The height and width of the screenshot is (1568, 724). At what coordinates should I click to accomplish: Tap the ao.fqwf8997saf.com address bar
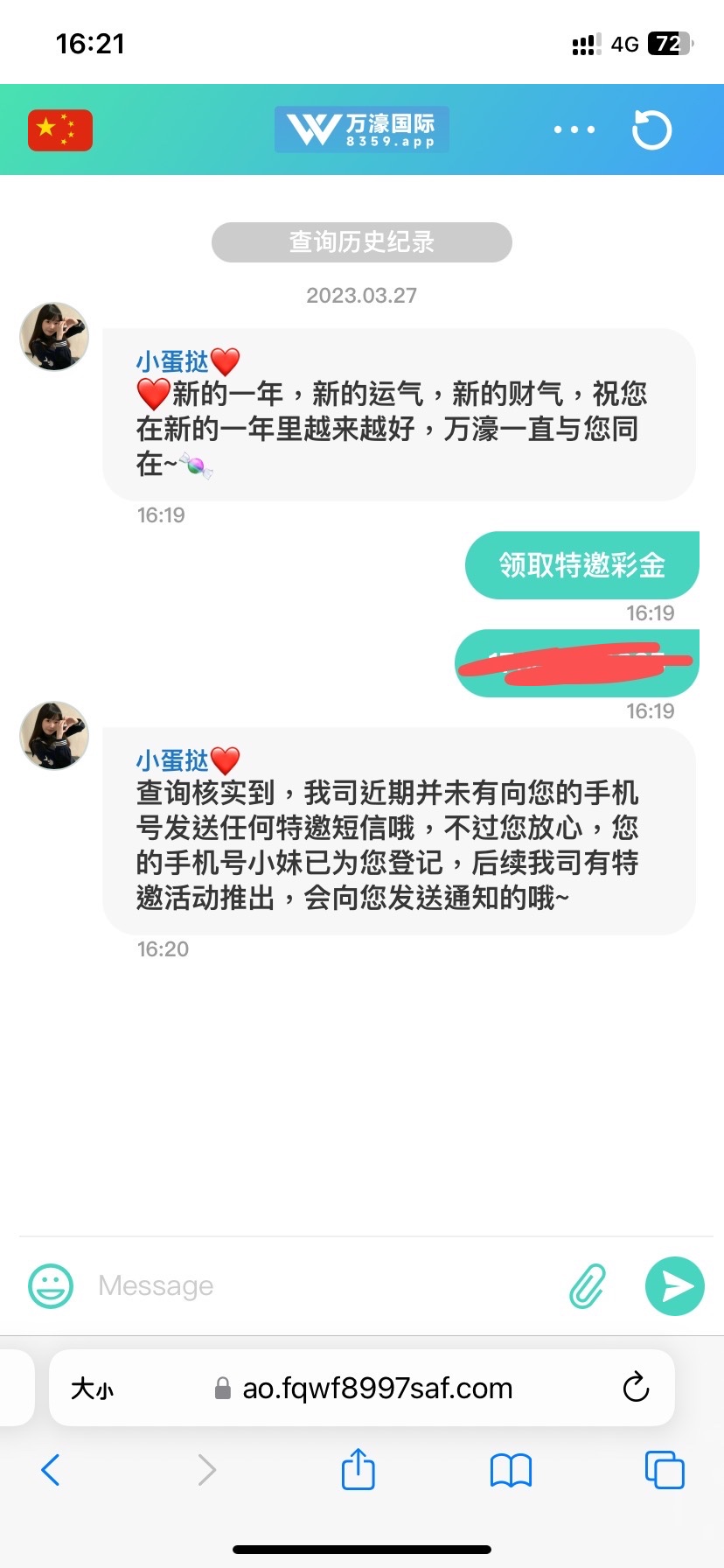tap(376, 1389)
